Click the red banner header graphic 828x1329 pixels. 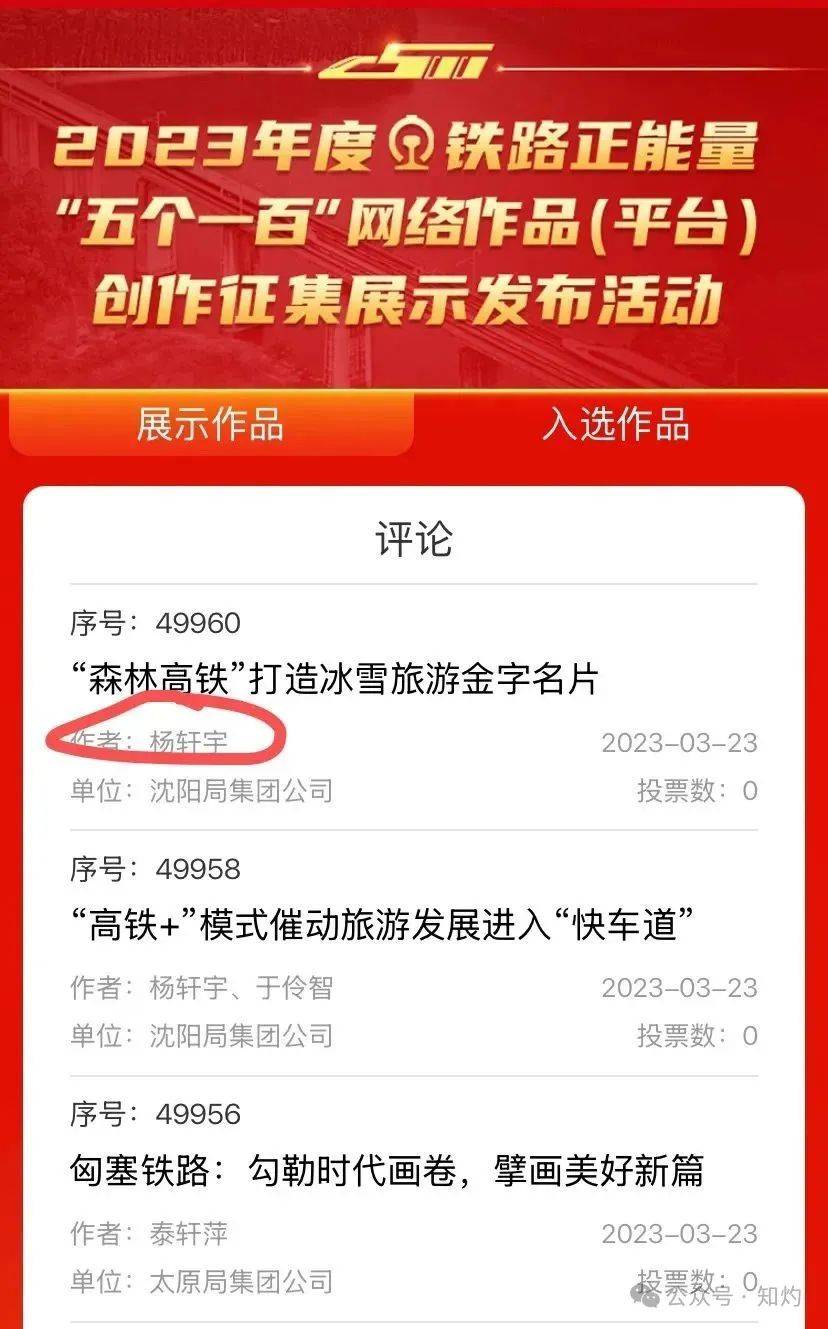coord(414,200)
